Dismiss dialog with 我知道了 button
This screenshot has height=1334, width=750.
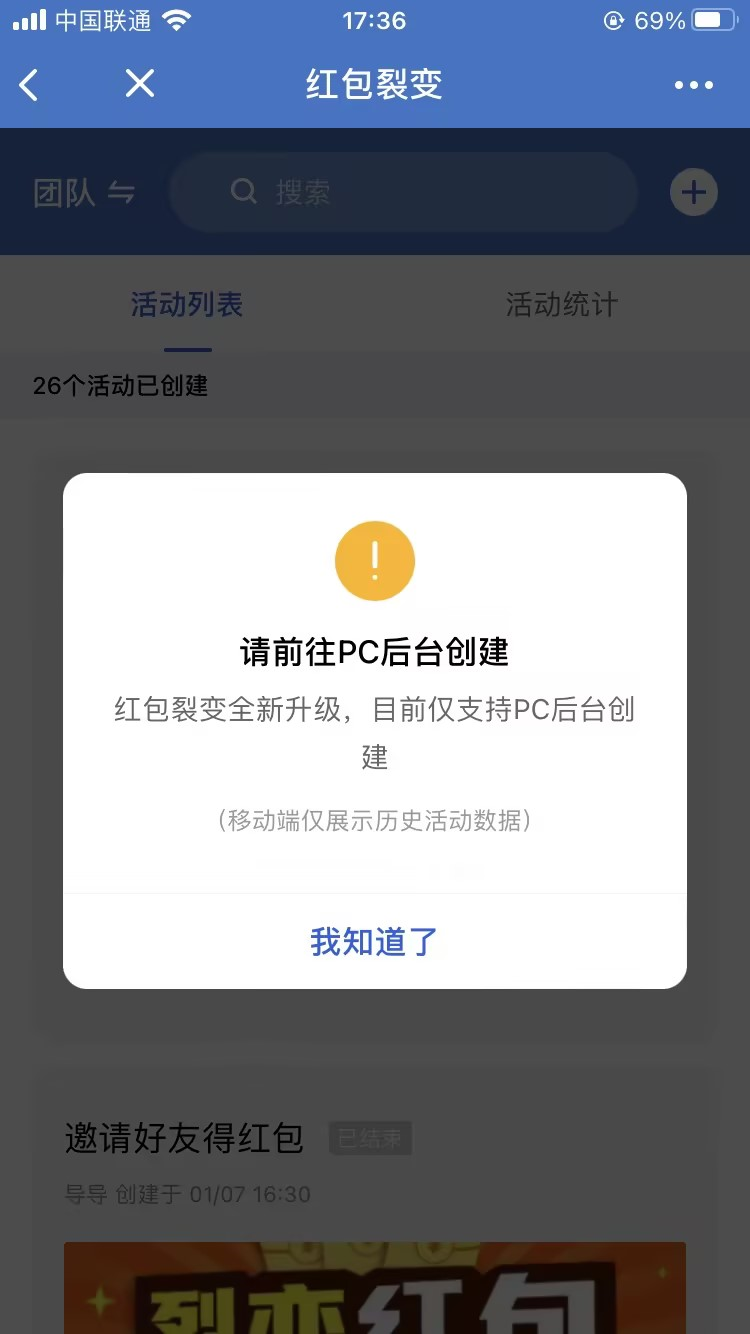click(374, 941)
